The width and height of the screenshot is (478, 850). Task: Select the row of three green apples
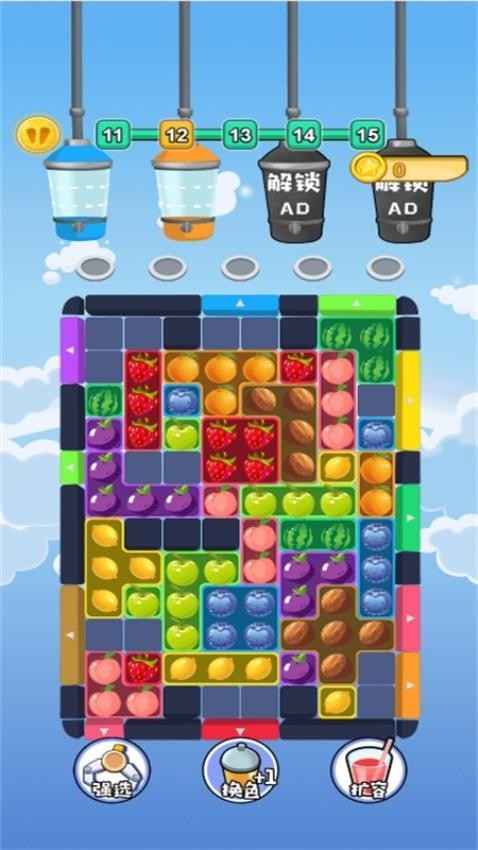tap(299, 502)
